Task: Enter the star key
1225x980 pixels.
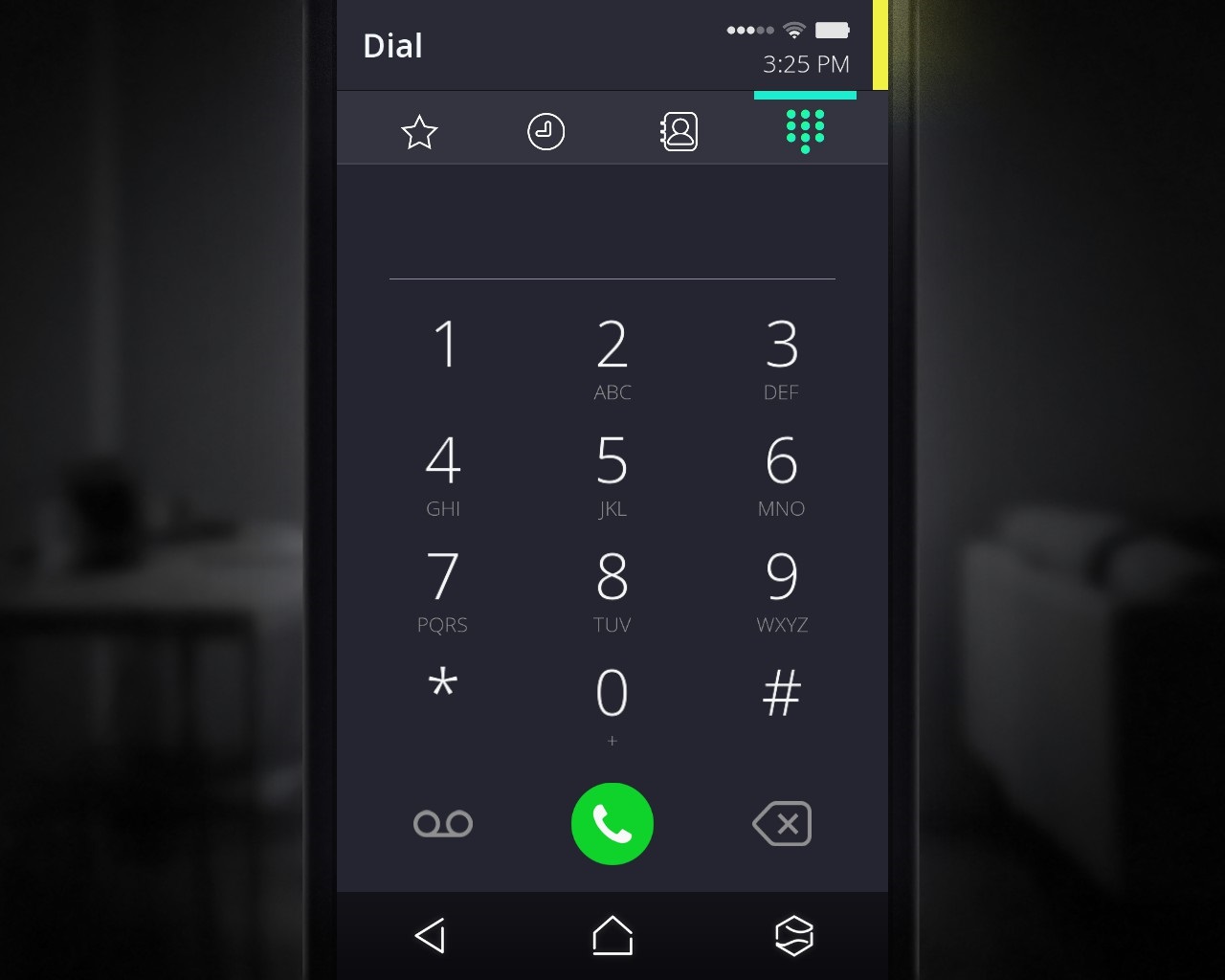Action: (x=442, y=687)
